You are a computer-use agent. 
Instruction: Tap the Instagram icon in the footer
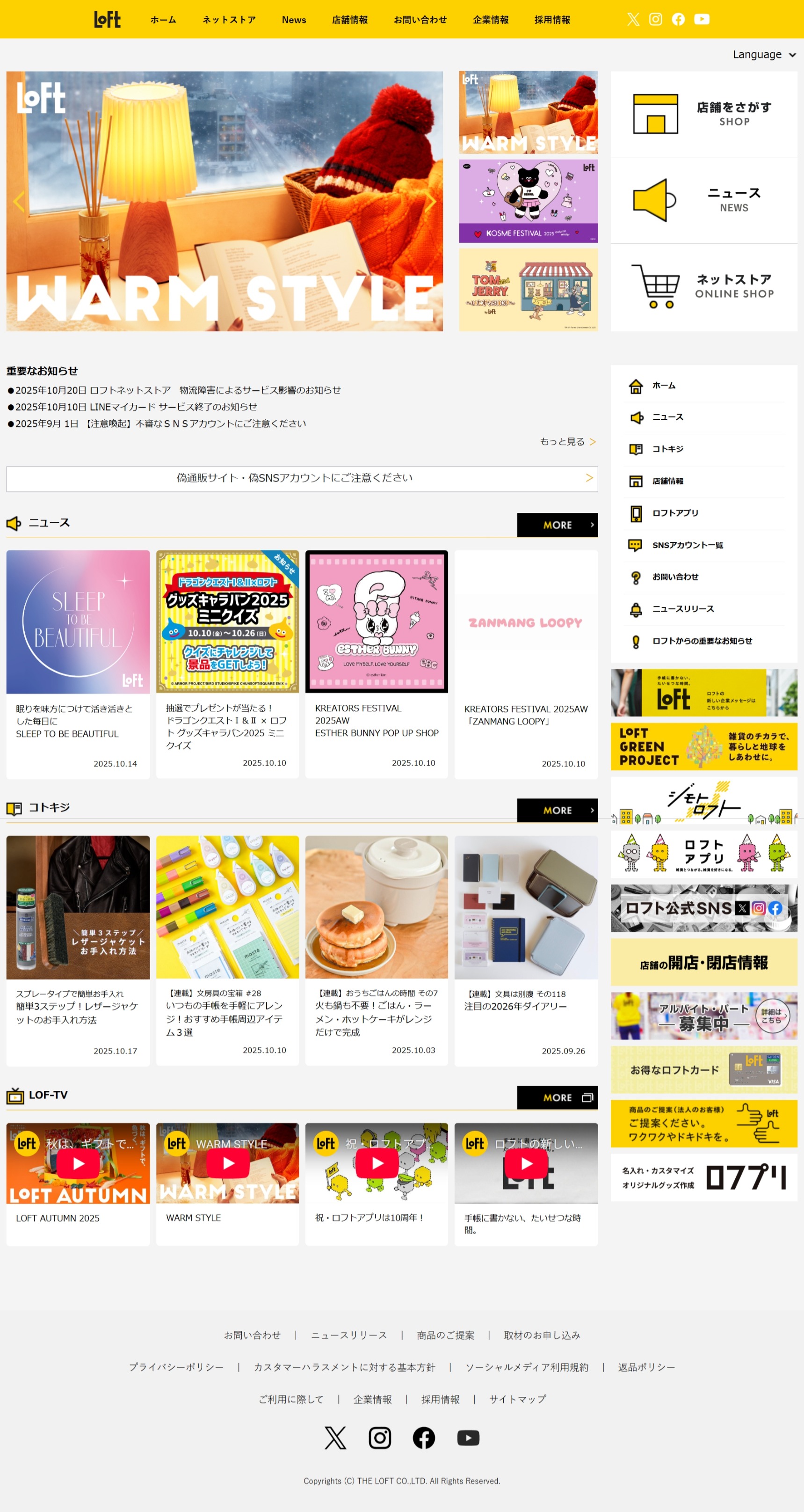379,1438
